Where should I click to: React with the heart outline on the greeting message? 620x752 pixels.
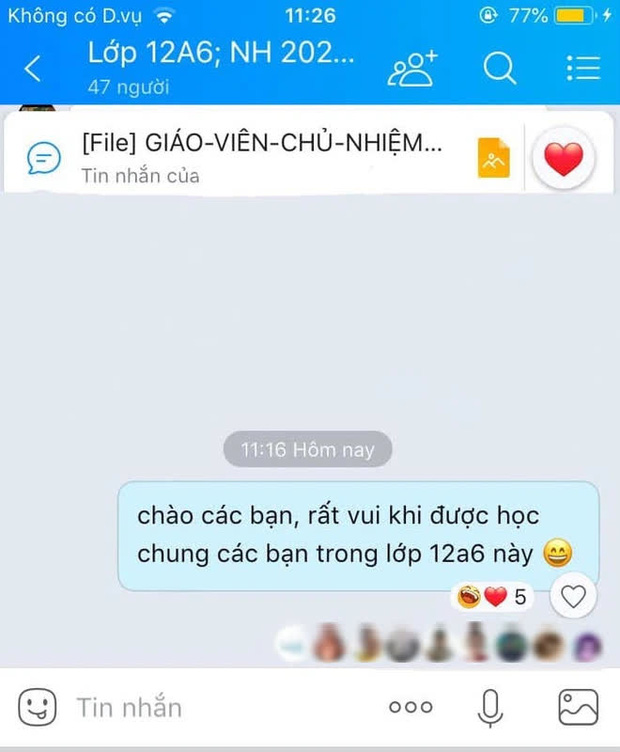point(573,597)
